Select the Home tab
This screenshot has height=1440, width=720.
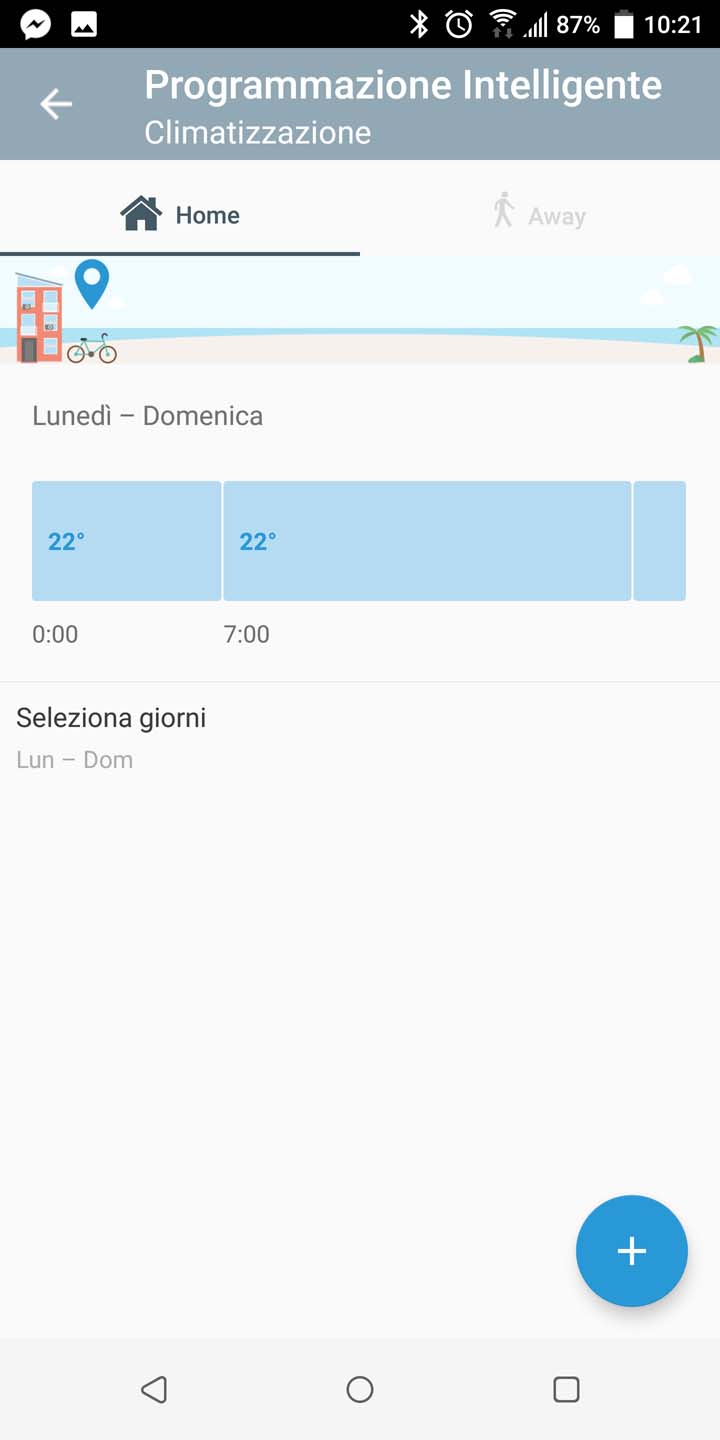[x=180, y=214]
